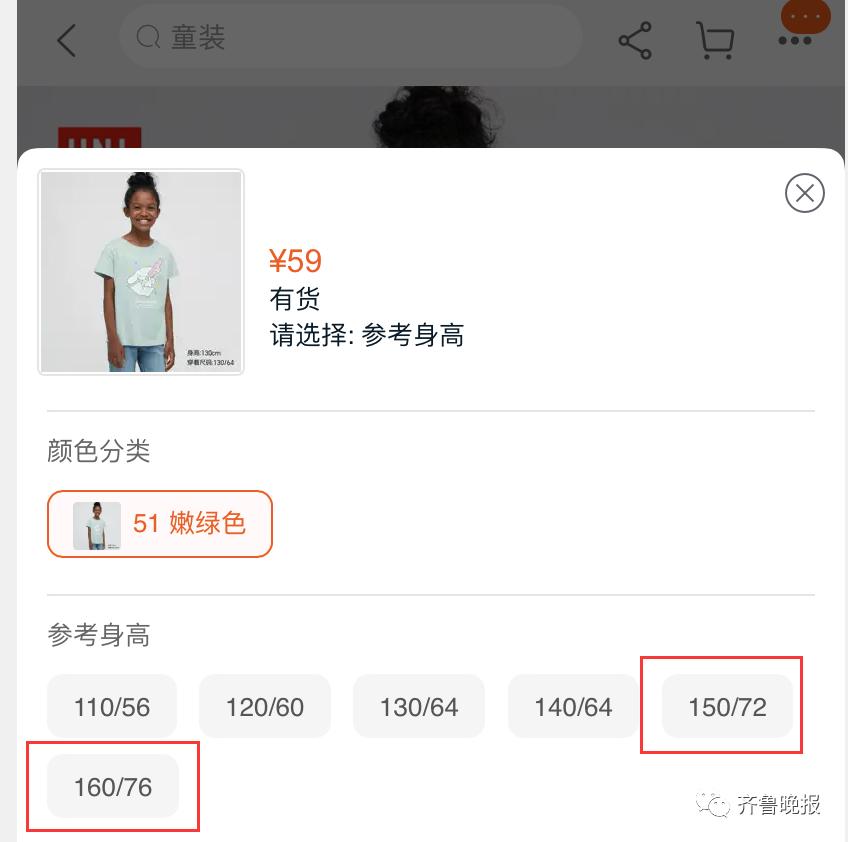View the enlarged product thumbnail
The height and width of the screenshot is (842, 848).
pyautogui.click(x=141, y=272)
